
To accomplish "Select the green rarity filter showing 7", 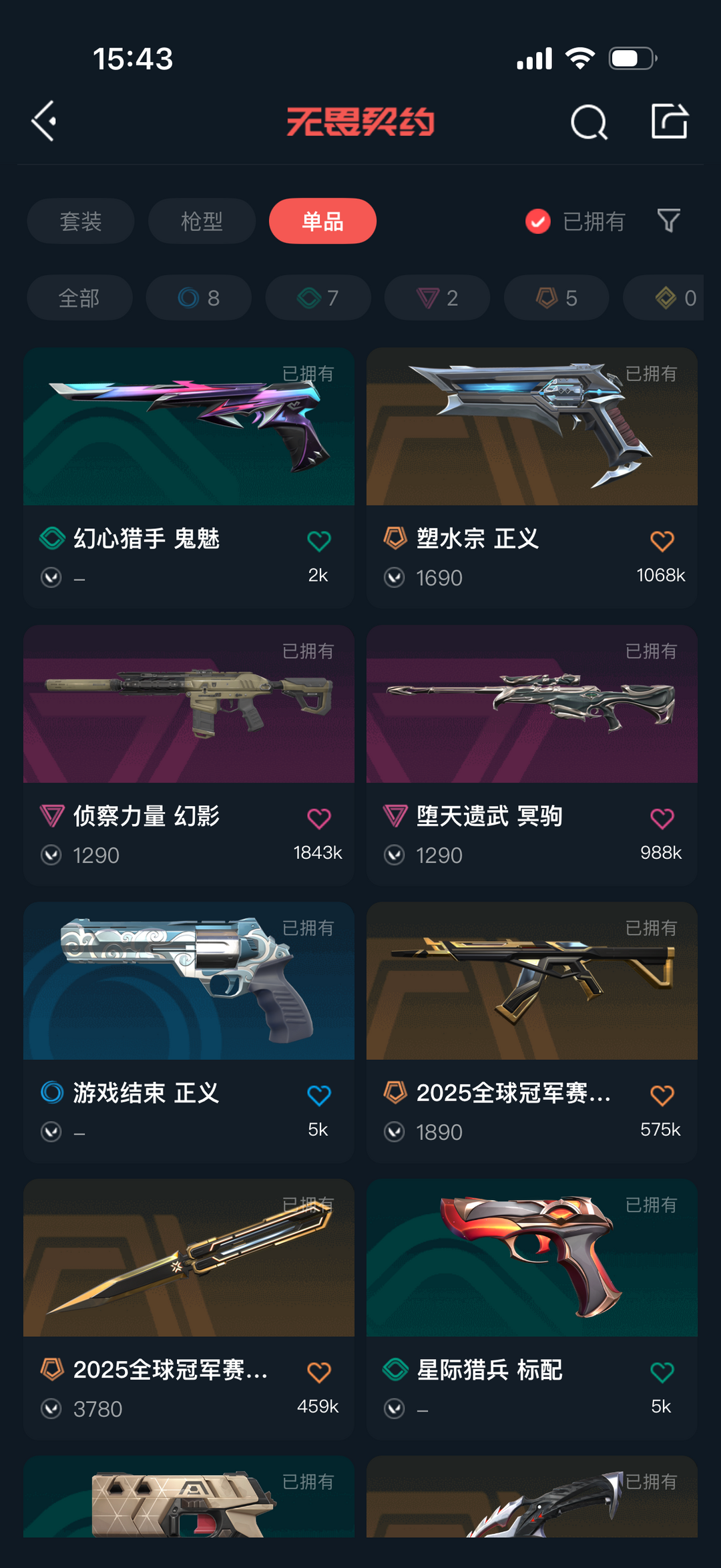I will tap(317, 298).
